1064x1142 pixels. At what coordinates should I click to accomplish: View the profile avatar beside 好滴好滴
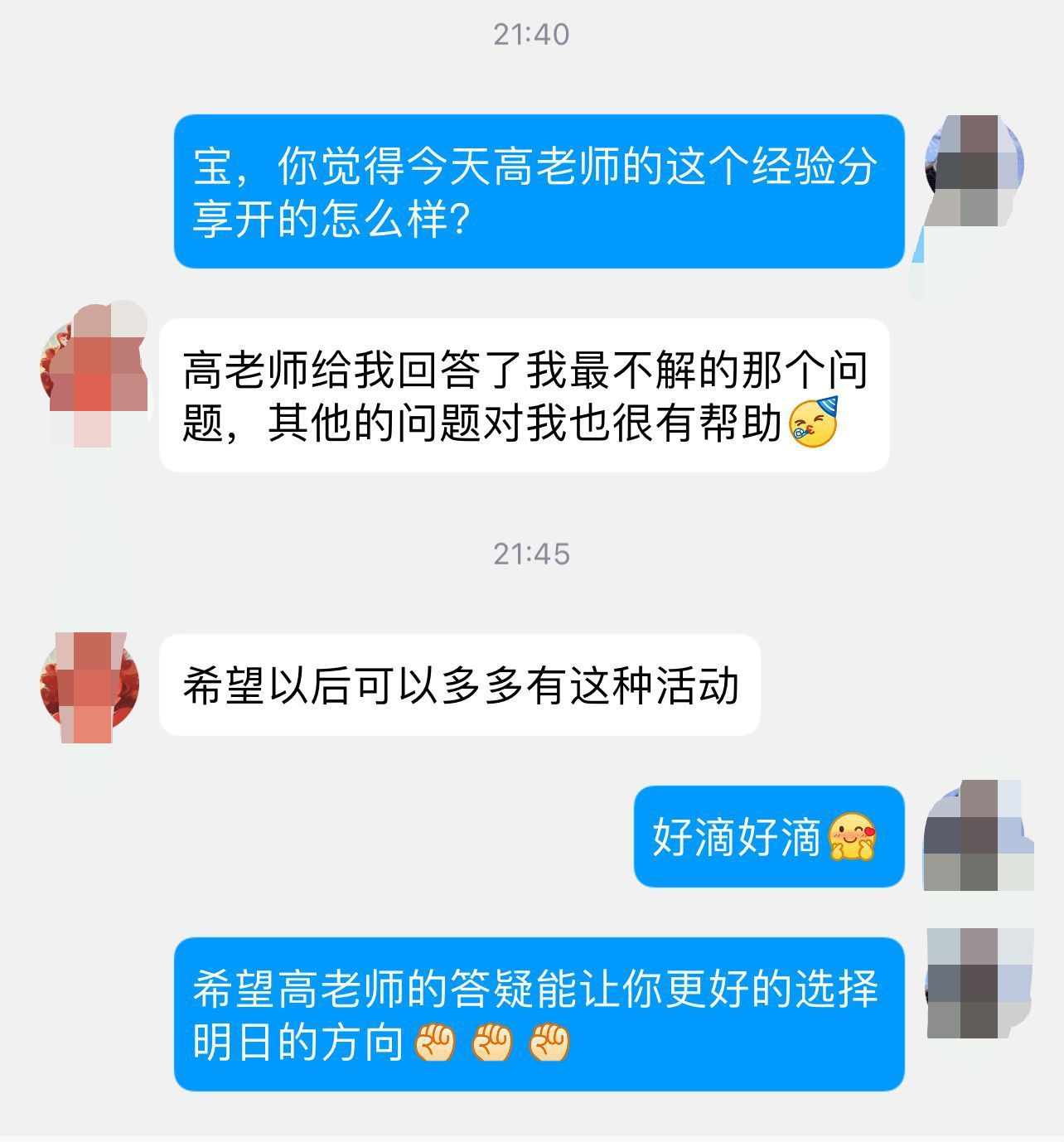coord(975,835)
